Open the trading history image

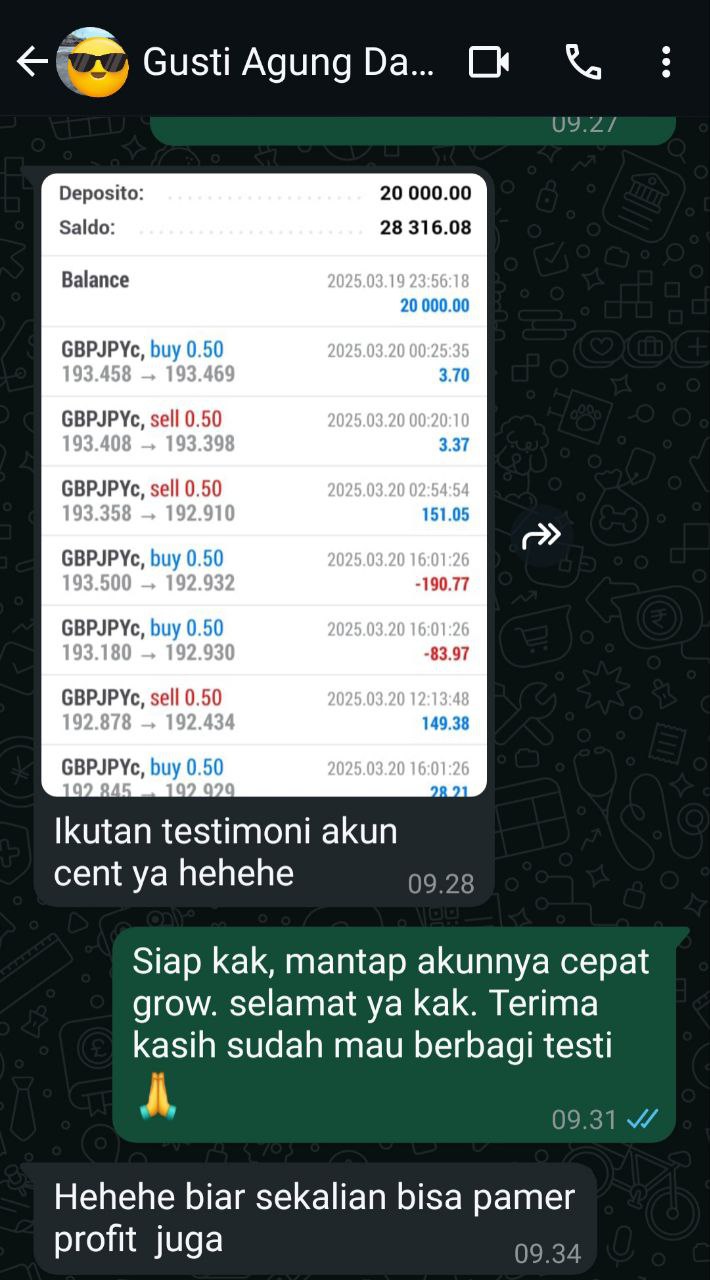pyautogui.click(x=264, y=485)
